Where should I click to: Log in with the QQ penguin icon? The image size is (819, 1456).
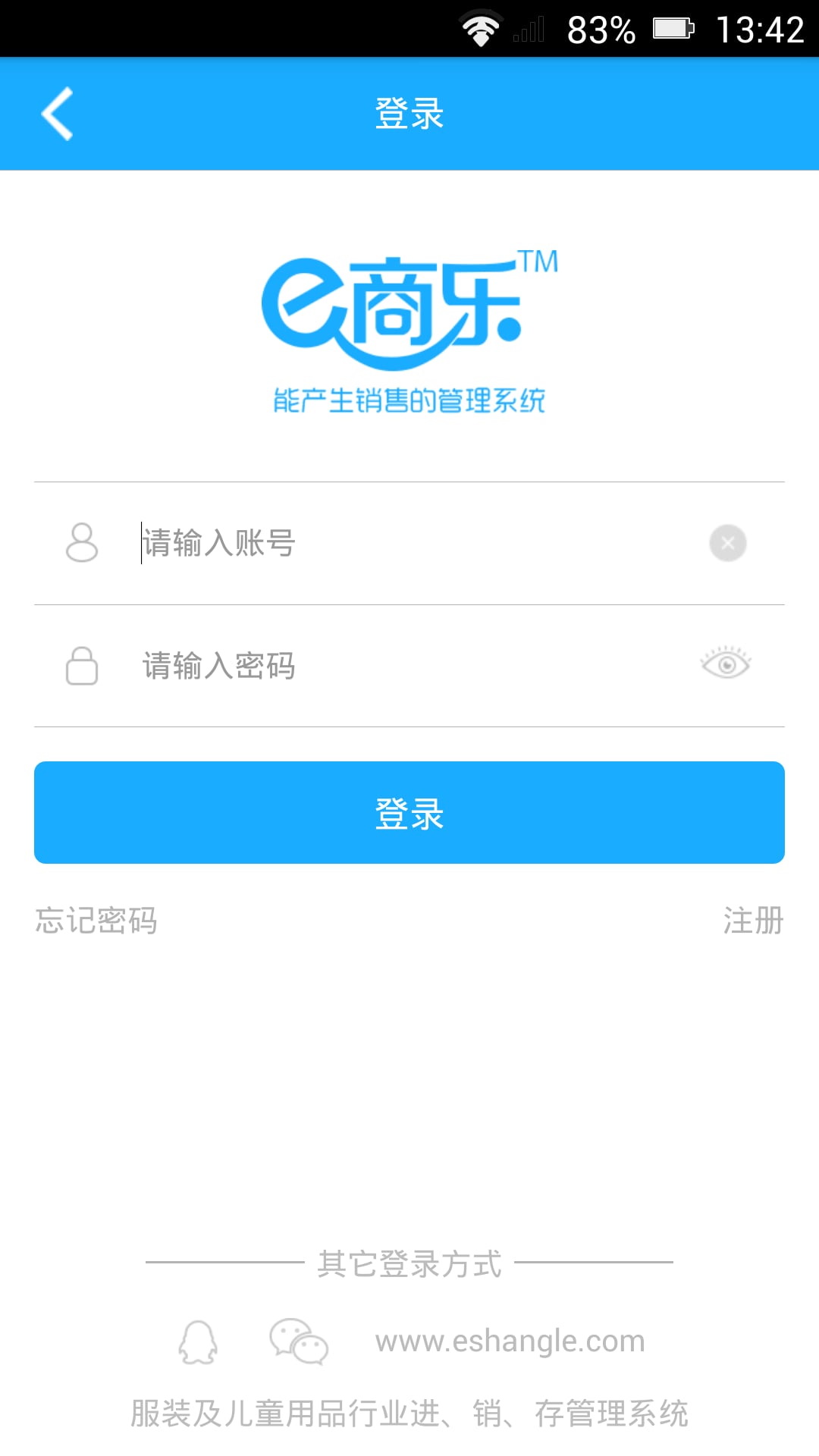(x=198, y=1341)
